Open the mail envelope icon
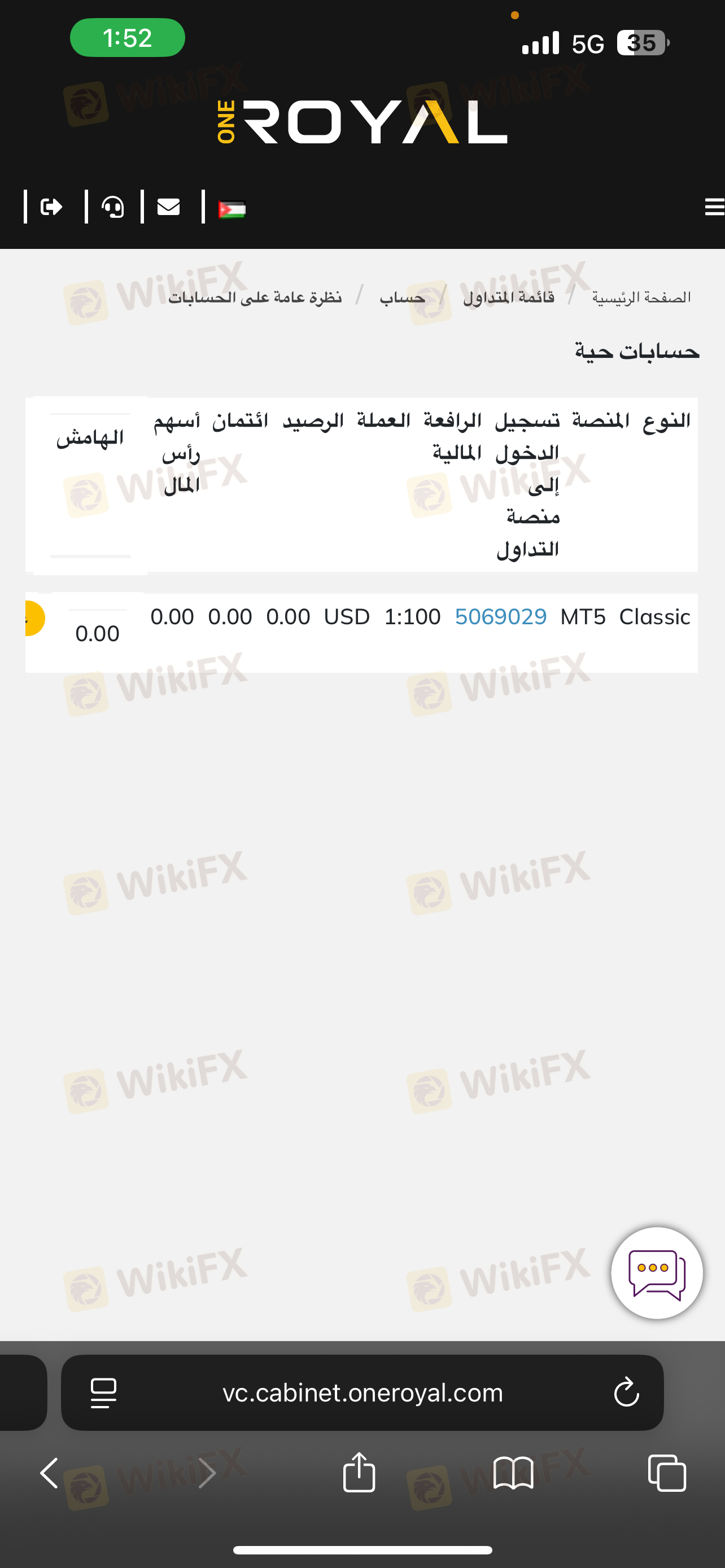 (169, 207)
